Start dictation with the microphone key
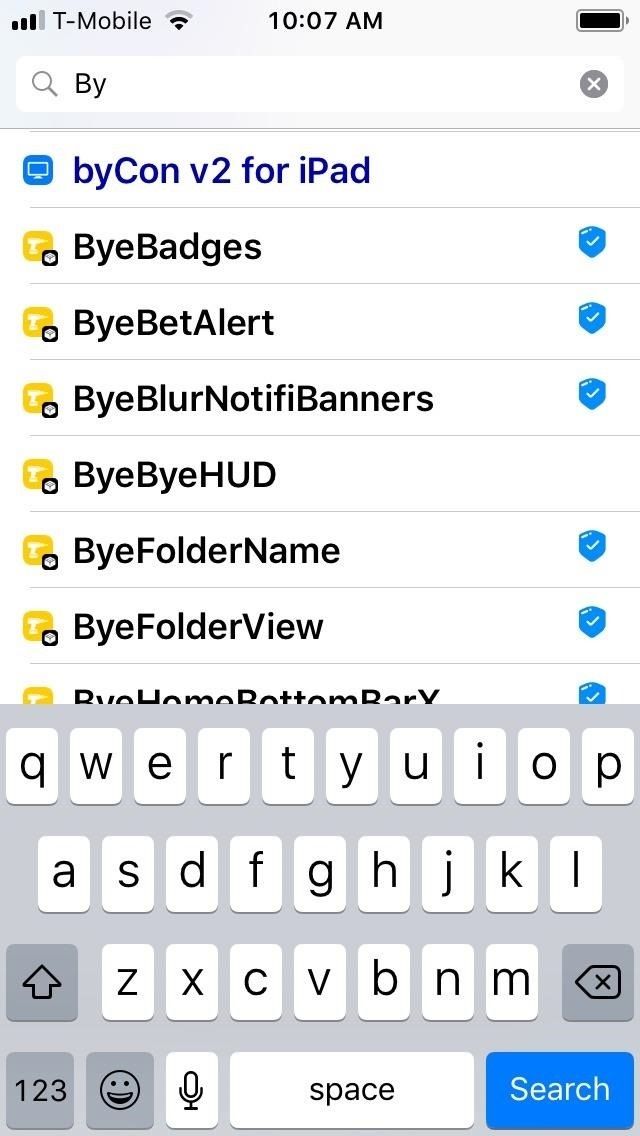 coord(192,1089)
